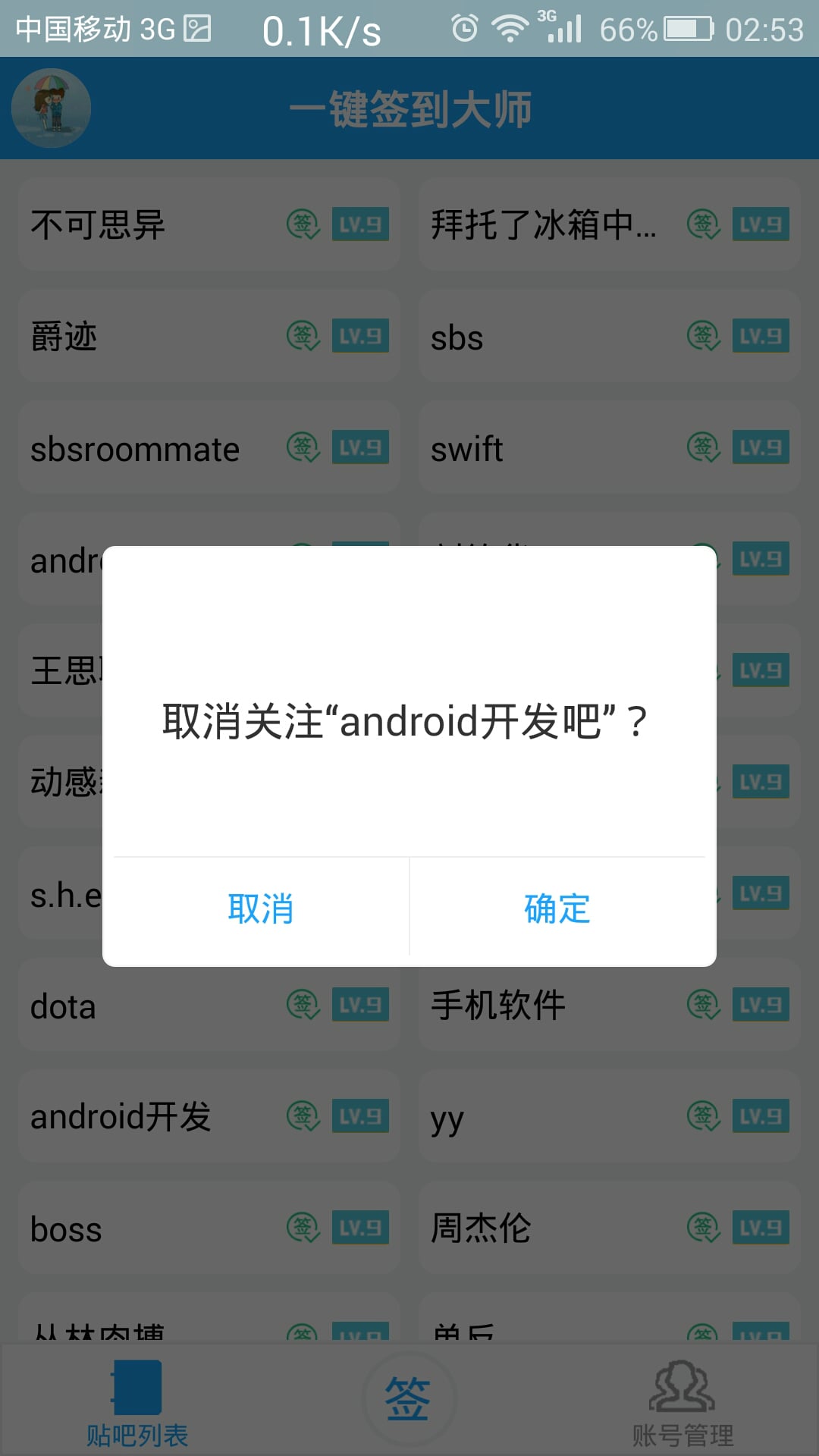Image resolution: width=819 pixels, height=1456 pixels.
Task: Tap 取消 to cancel the unfollow dialog
Action: click(261, 908)
